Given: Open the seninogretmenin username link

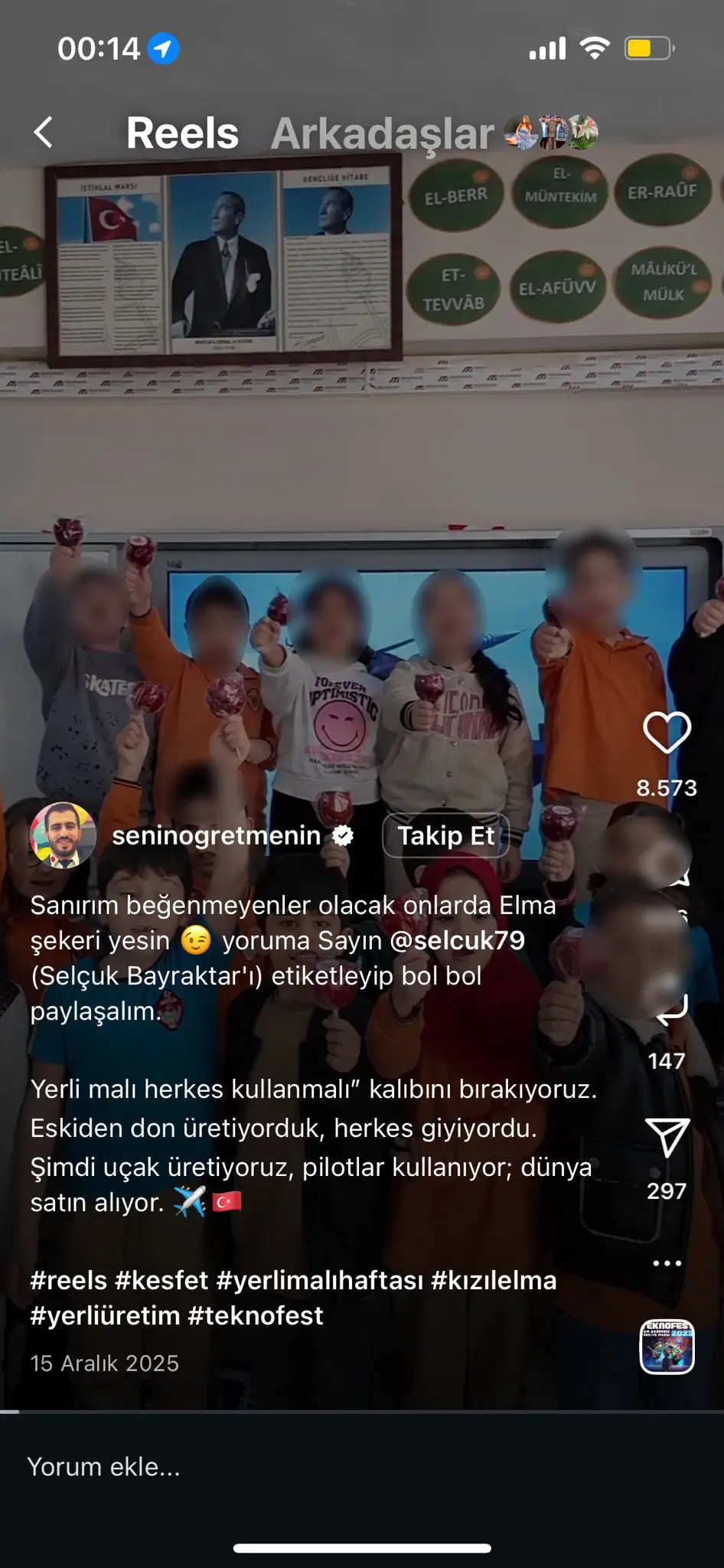Looking at the screenshot, I should click(217, 835).
